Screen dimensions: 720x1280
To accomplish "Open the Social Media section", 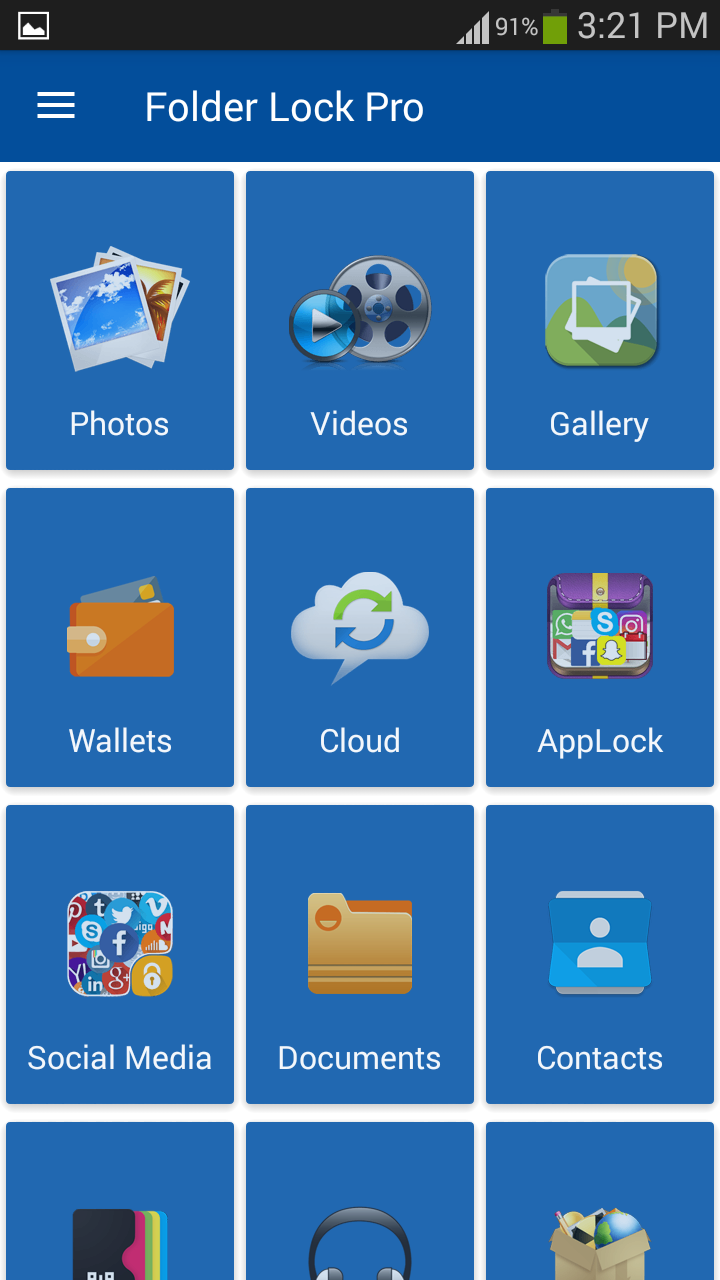I will point(119,954).
